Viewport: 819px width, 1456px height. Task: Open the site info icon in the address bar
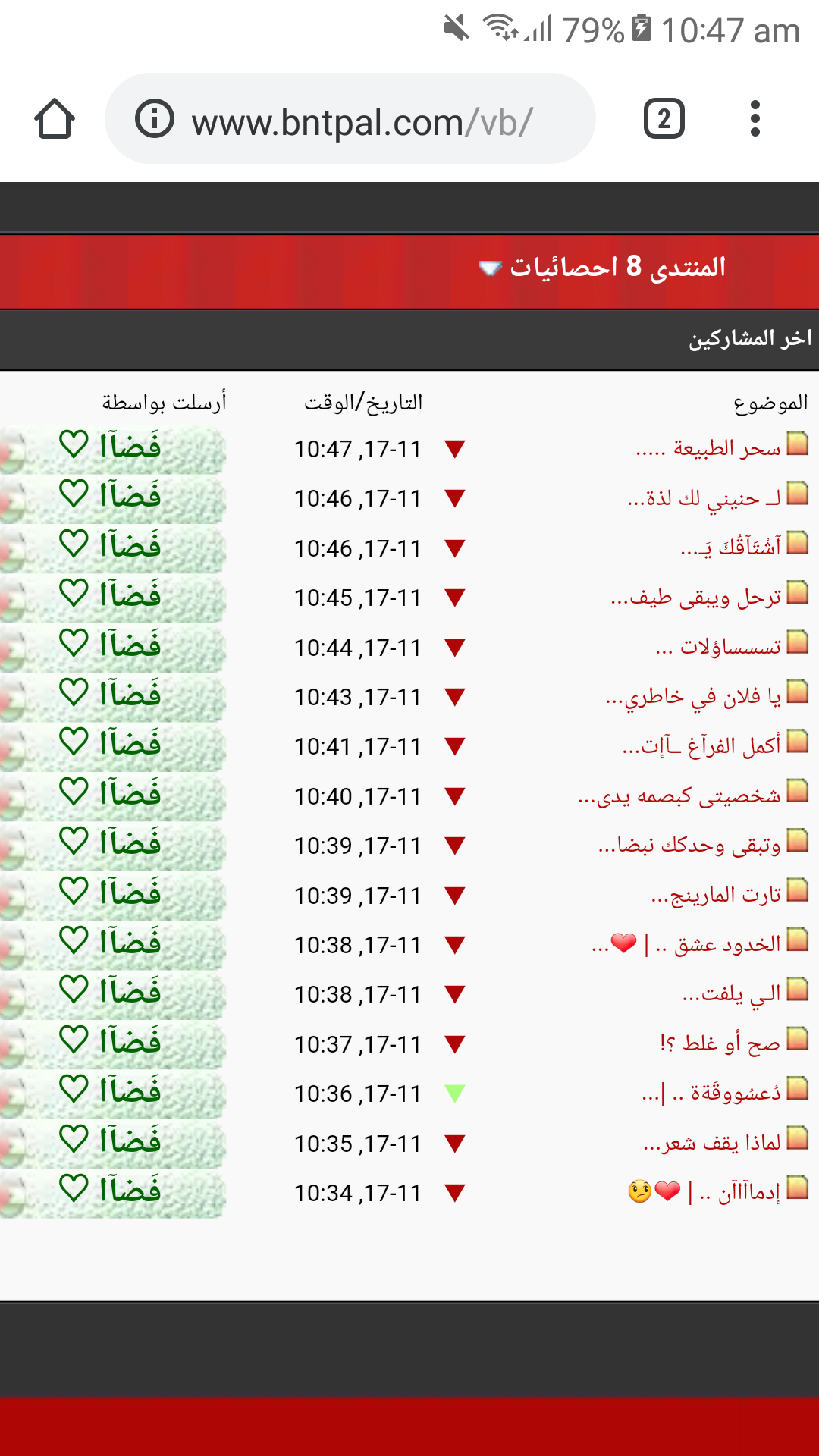click(x=155, y=119)
